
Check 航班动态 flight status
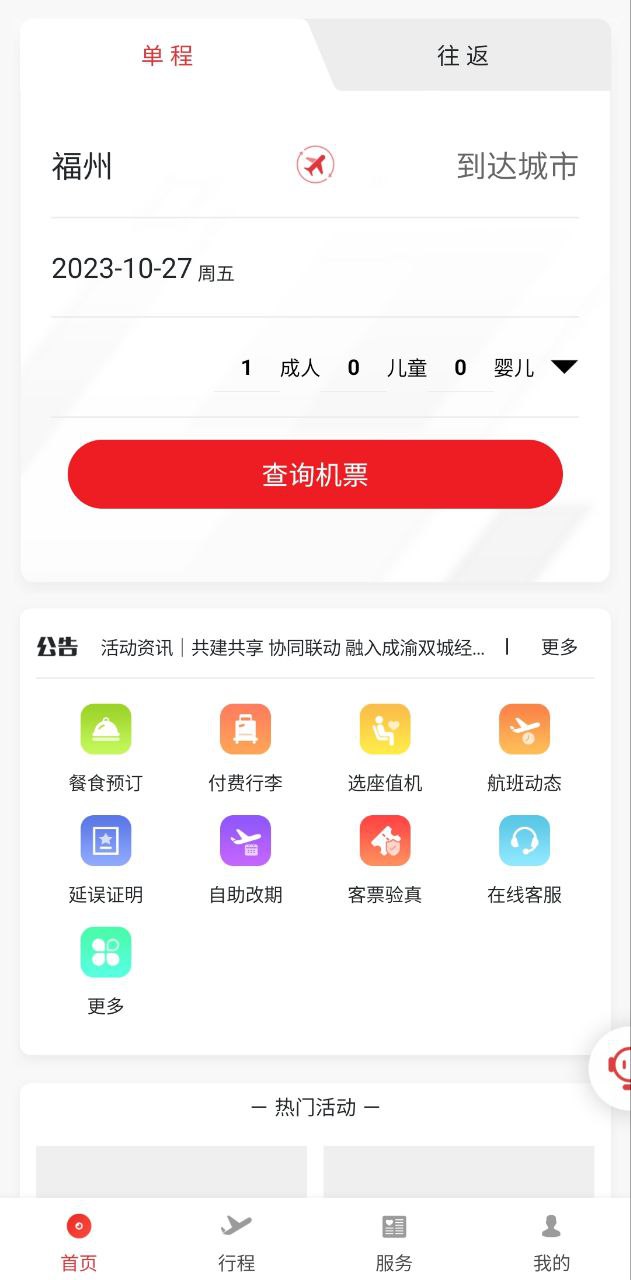[524, 747]
